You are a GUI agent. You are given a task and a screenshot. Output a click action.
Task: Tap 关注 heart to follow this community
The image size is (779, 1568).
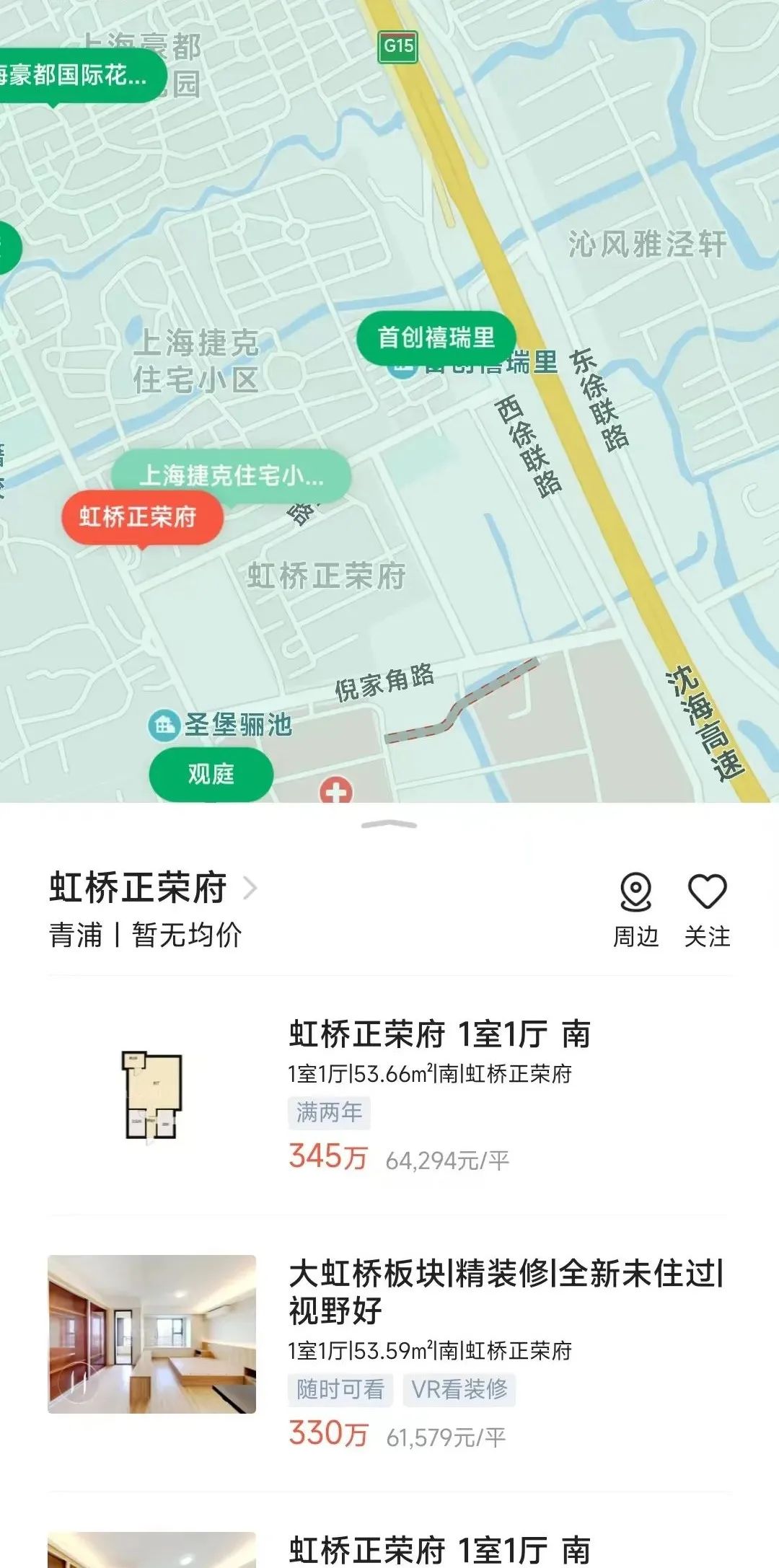coord(707,909)
